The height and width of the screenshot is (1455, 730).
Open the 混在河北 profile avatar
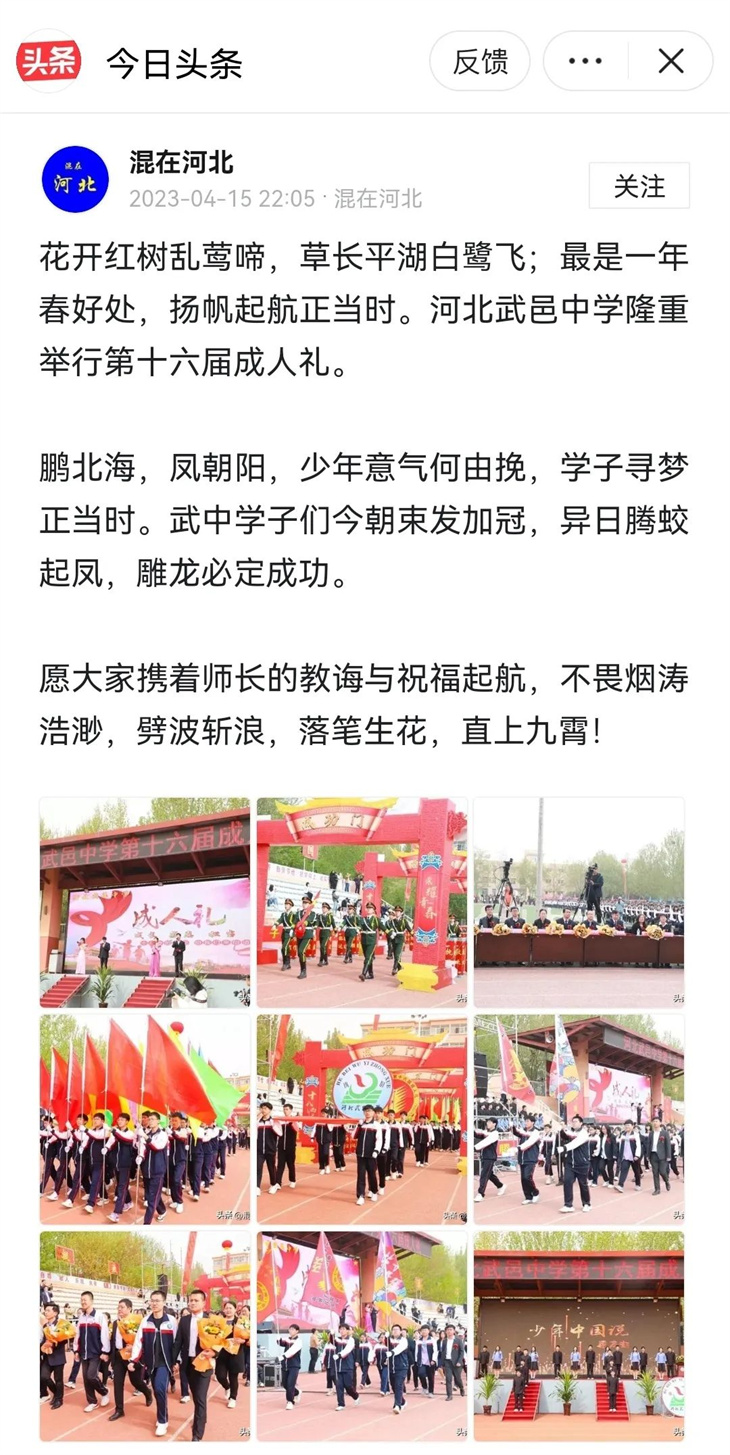[x=75, y=180]
